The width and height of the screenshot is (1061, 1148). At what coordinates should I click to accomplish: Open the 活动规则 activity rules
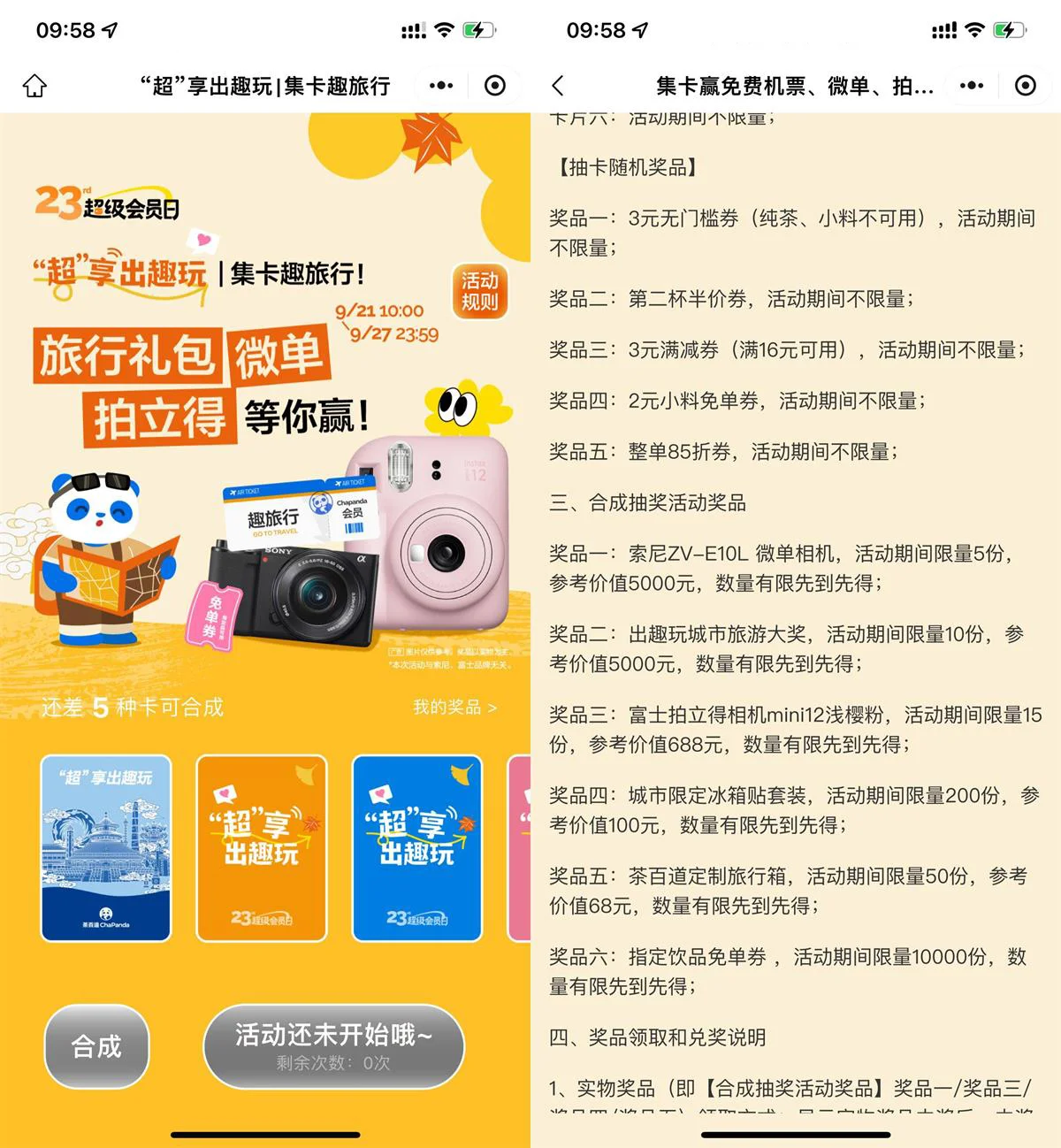[x=479, y=292]
